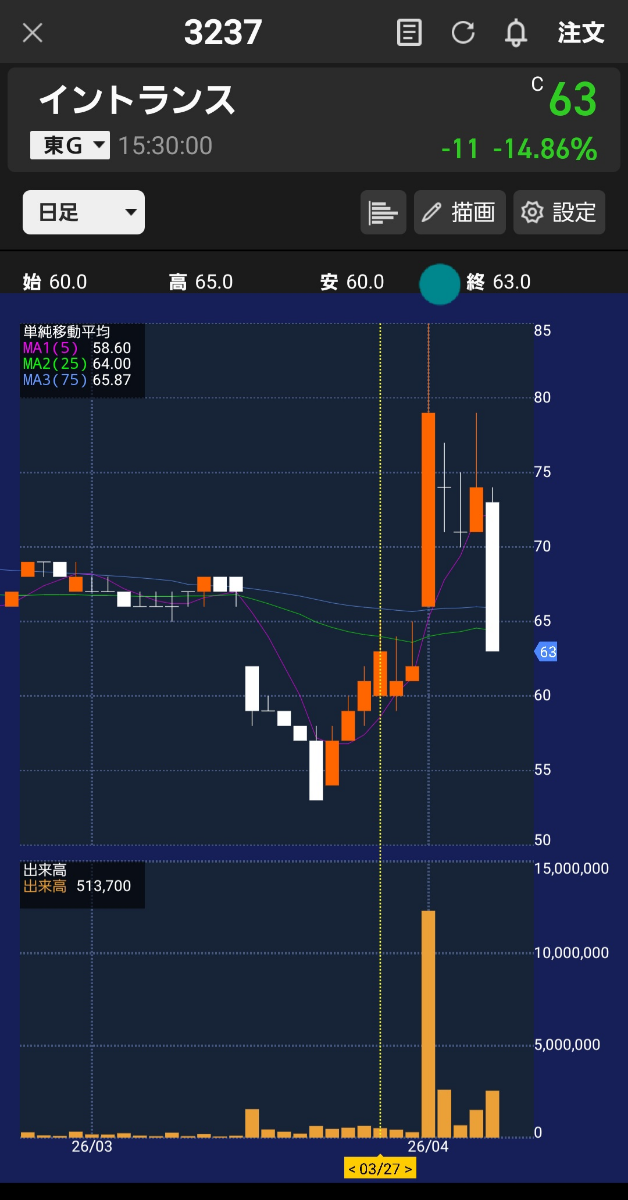
Task: Open the stock news document icon
Action: (409, 33)
